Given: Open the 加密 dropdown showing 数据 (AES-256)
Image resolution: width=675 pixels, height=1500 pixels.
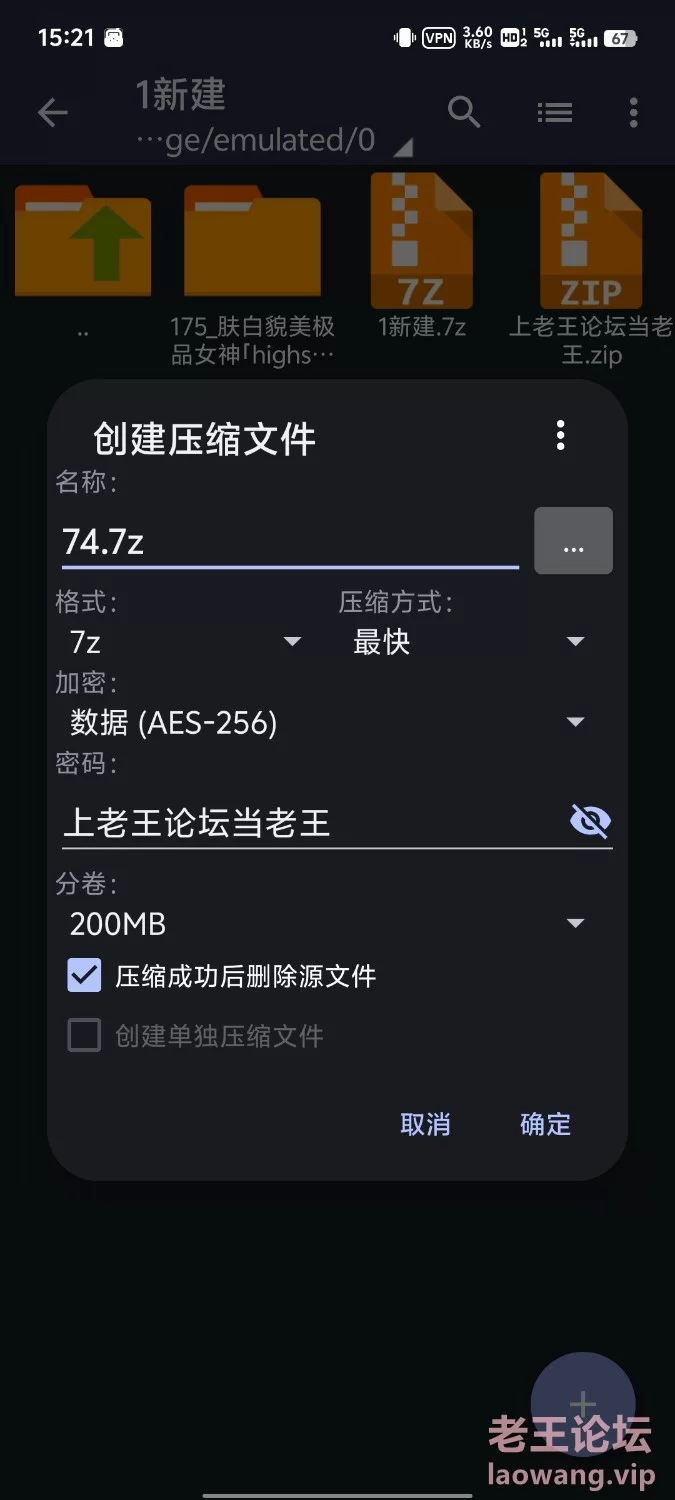Looking at the screenshot, I should pyautogui.click(x=328, y=722).
